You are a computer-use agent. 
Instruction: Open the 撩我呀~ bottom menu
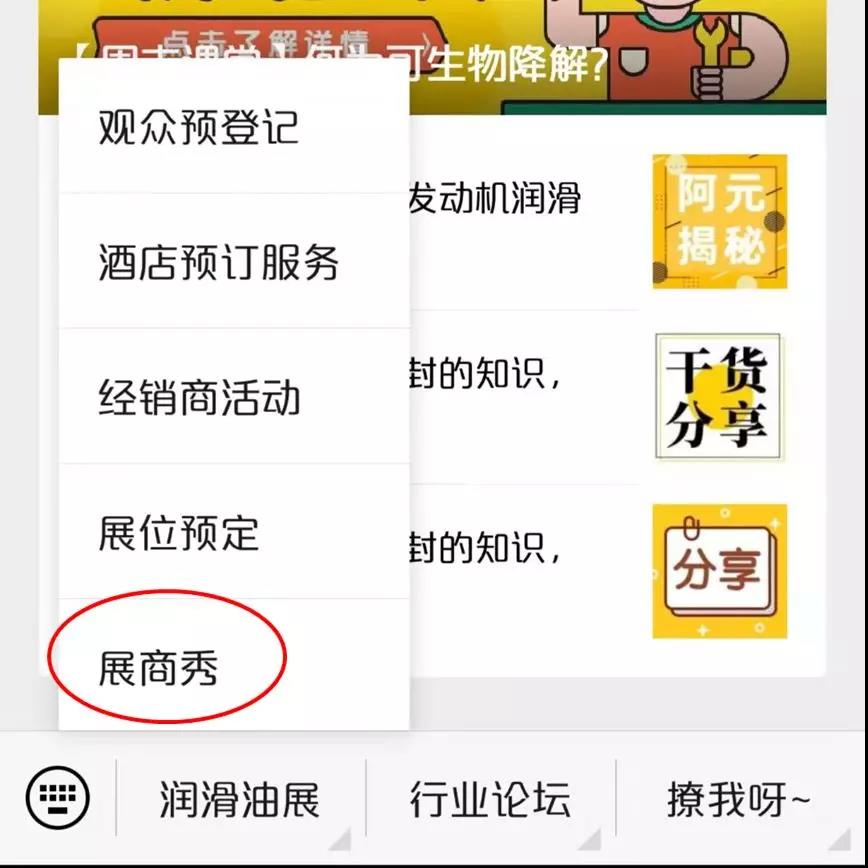coord(740,801)
